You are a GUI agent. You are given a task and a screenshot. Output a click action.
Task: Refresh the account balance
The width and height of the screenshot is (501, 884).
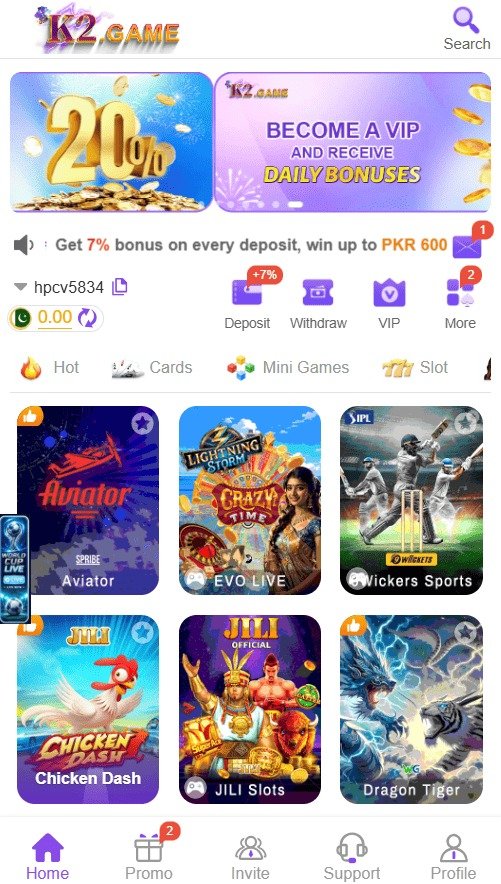tap(87, 318)
